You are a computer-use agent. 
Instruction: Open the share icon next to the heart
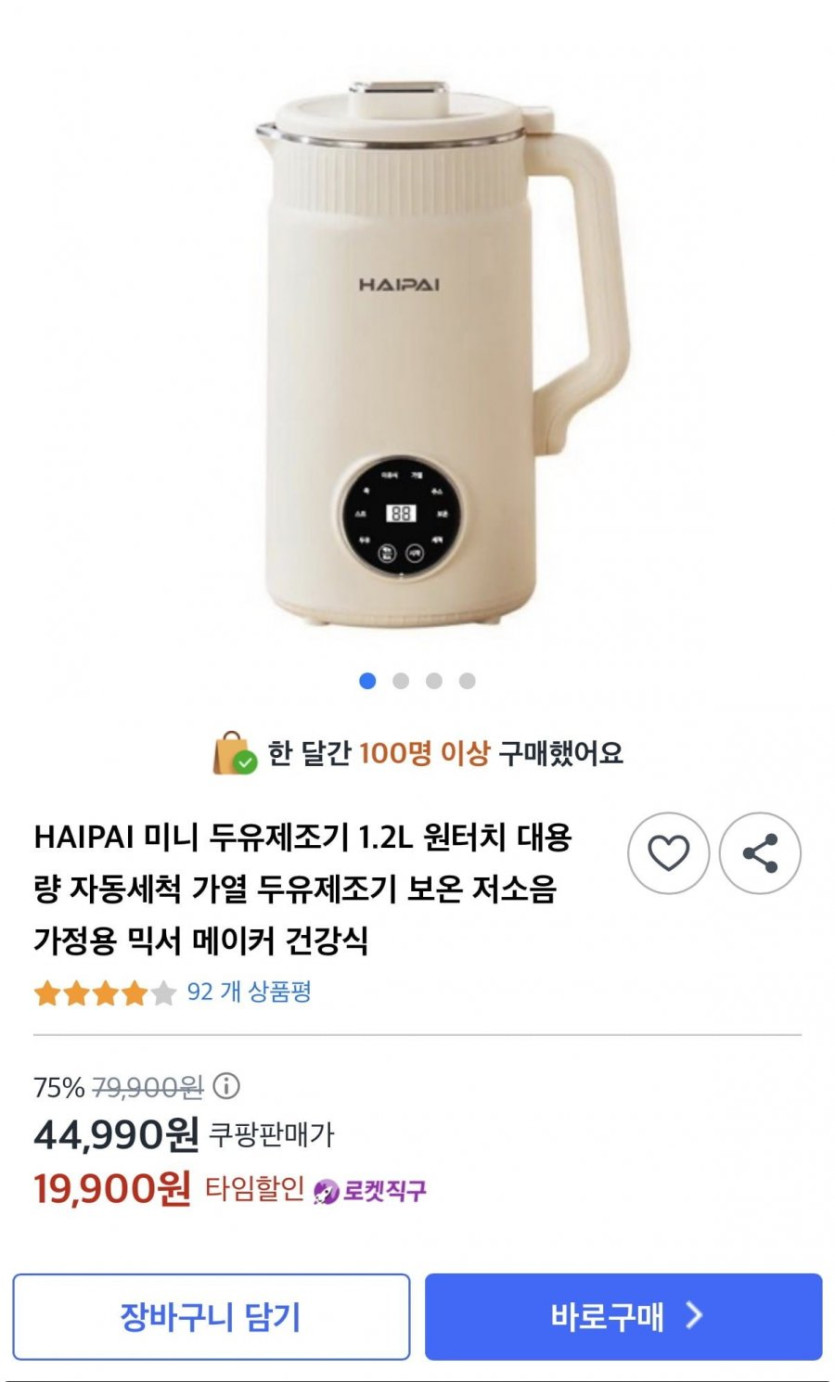[x=759, y=851]
